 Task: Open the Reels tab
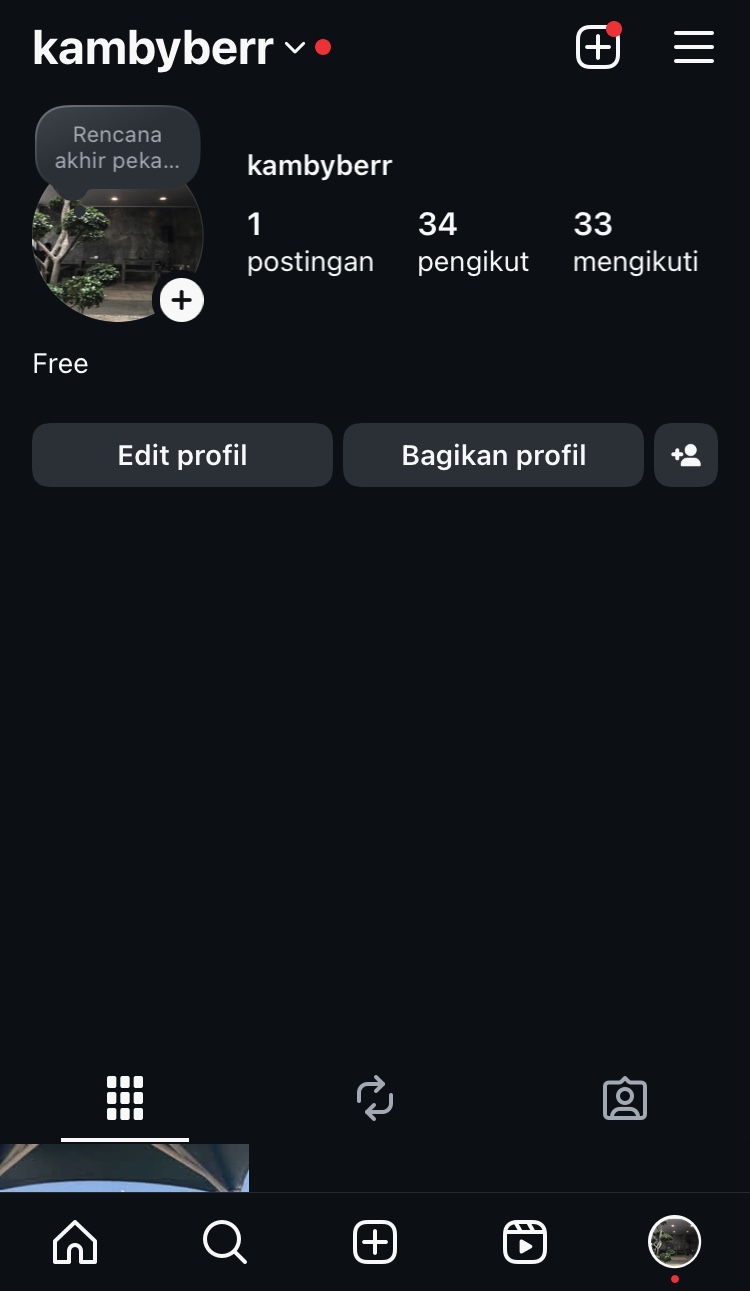pyautogui.click(x=525, y=1243)
